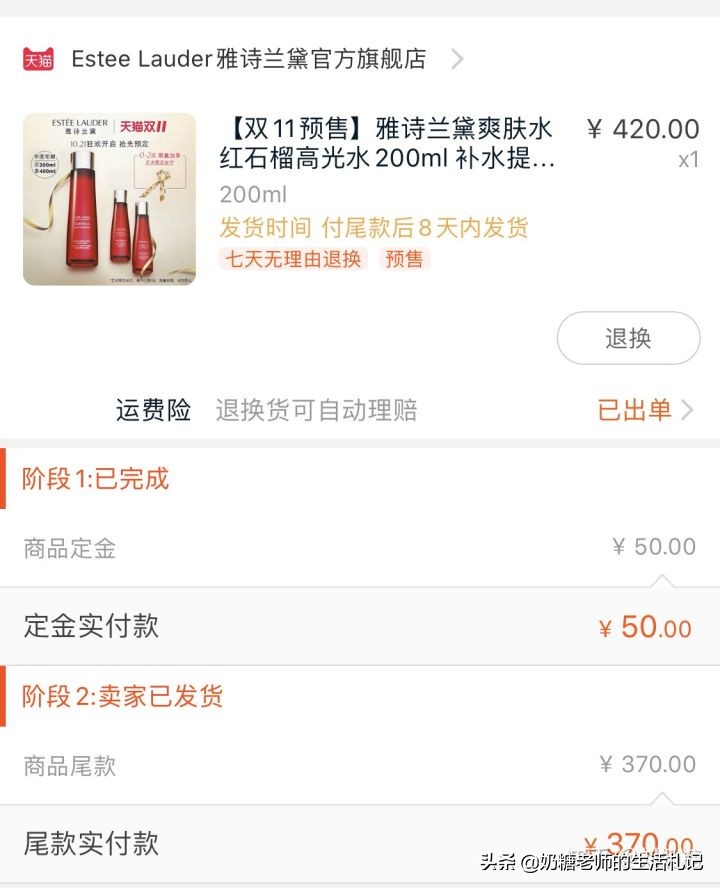
Task: Open shipping insurance details via right chevron
Action: 687,410
